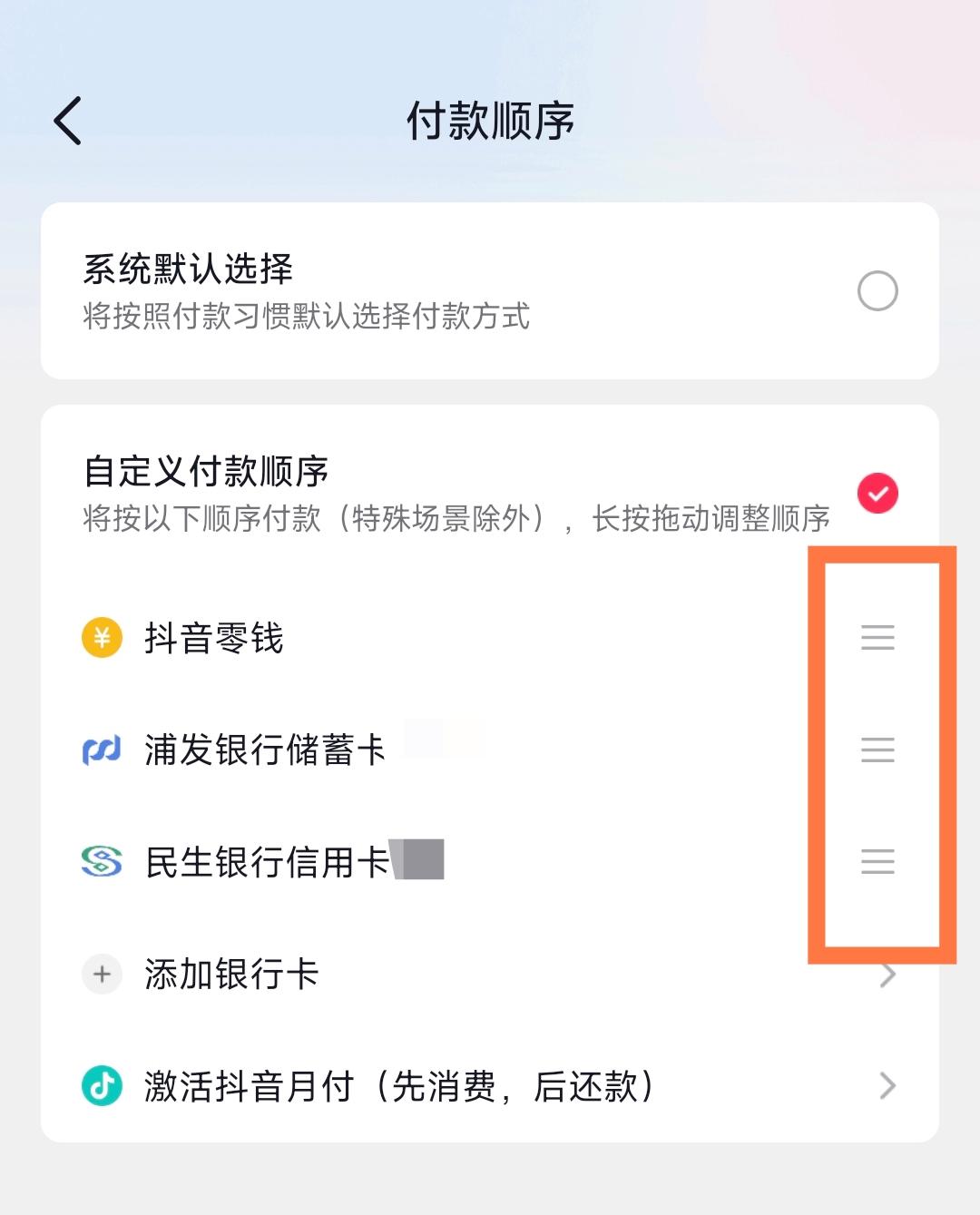The height and width of the screenshot is (1215, 980).
Task: Tap the reorder handle for 抖音零钱
Action: [x=877, y=638]
